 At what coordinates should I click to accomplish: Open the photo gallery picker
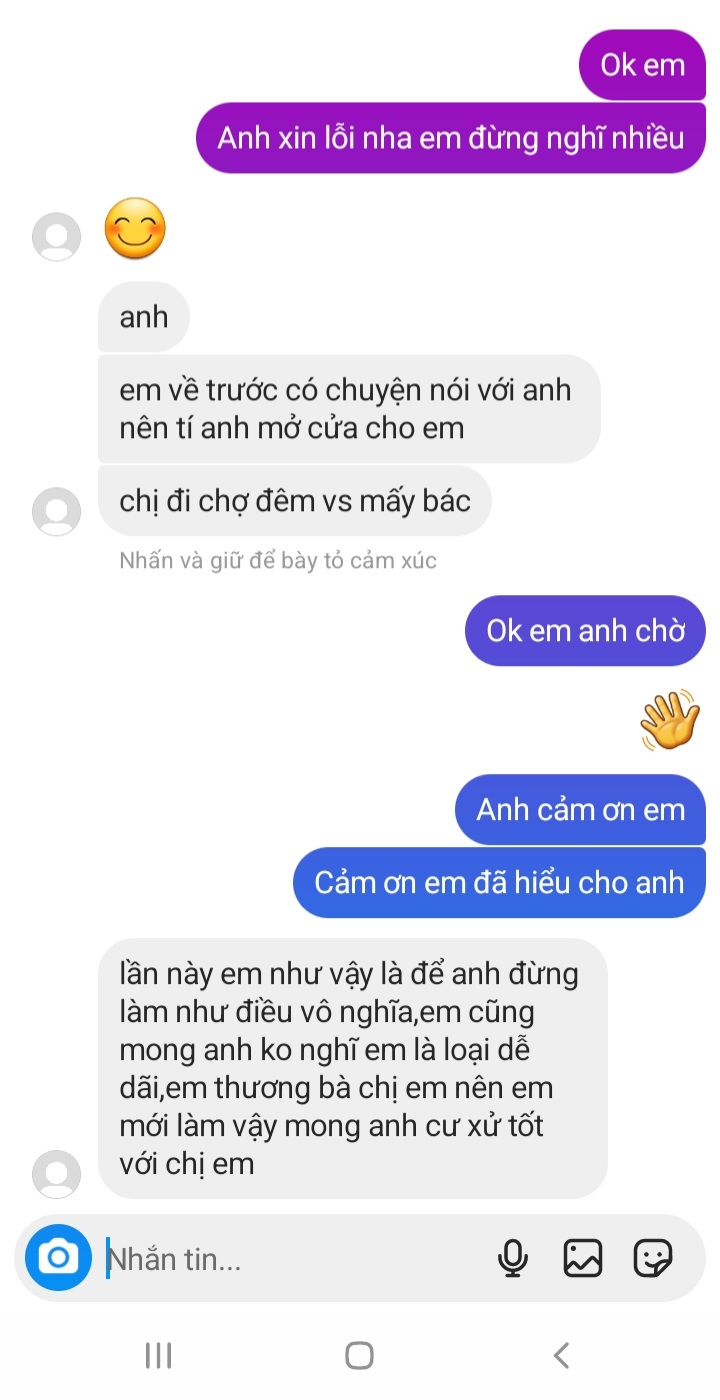coord(583,1258)
